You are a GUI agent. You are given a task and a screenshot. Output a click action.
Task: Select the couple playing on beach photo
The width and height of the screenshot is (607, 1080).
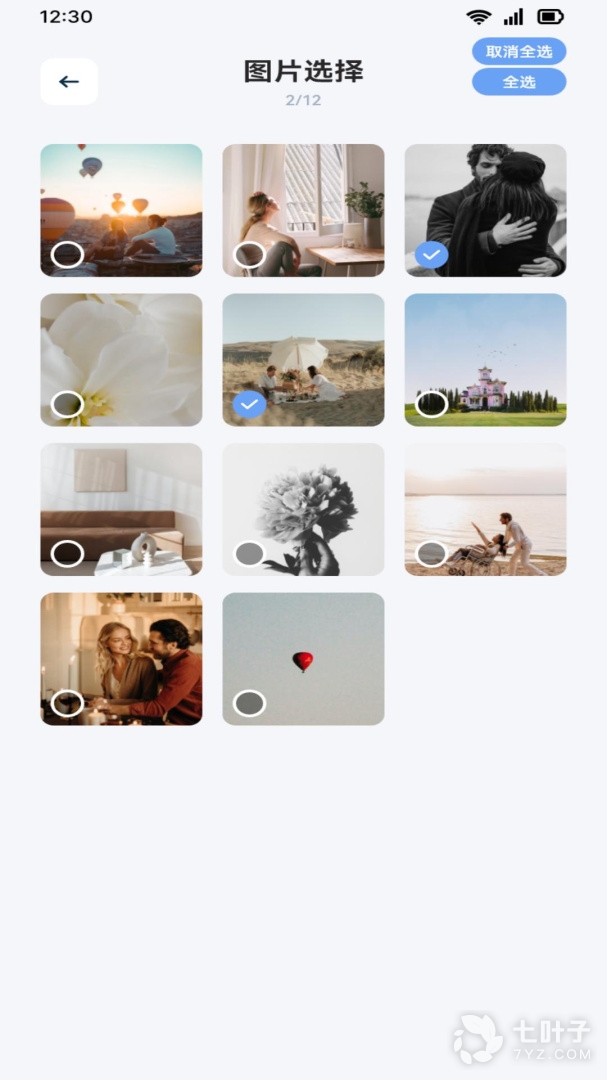tap(431, 553)
